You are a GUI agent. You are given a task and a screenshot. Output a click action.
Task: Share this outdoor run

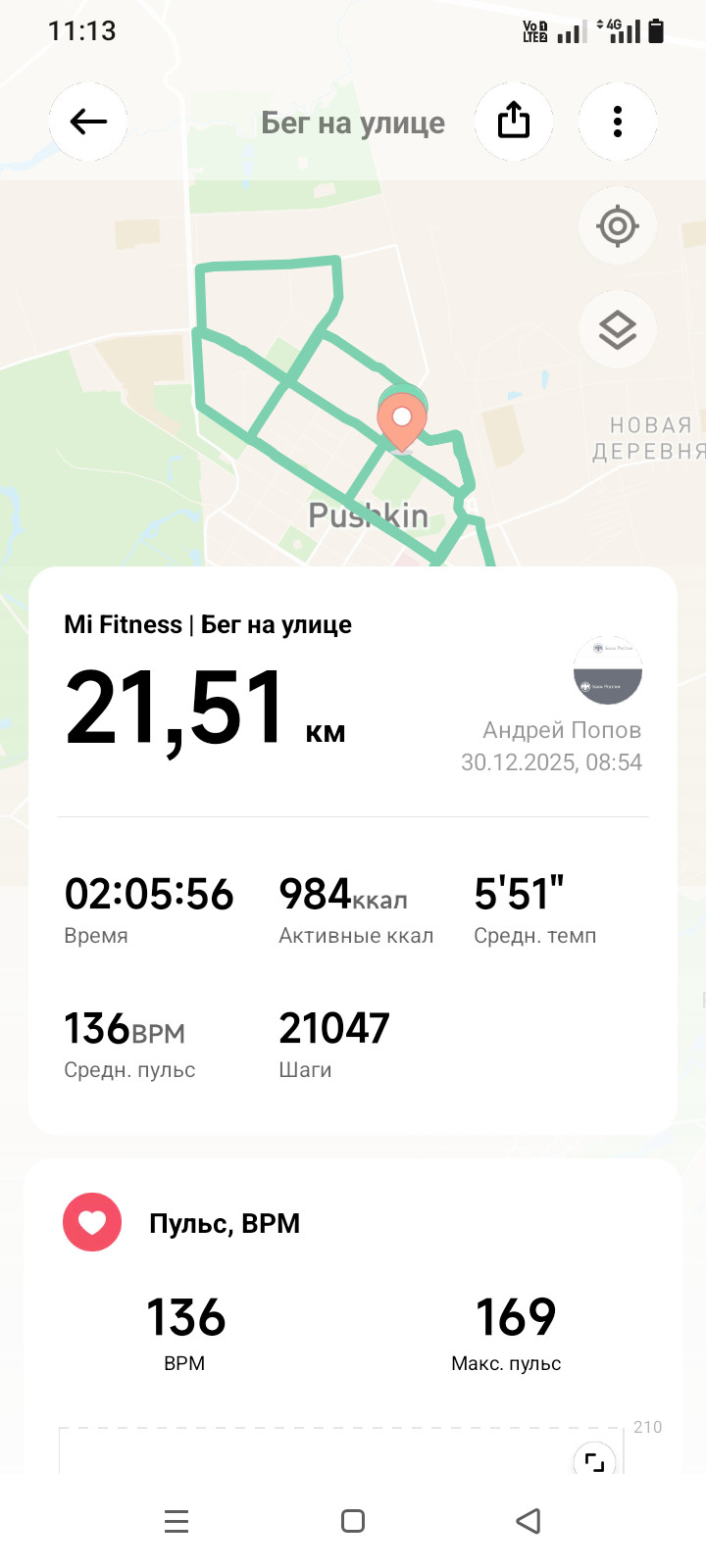coord(514,122)
